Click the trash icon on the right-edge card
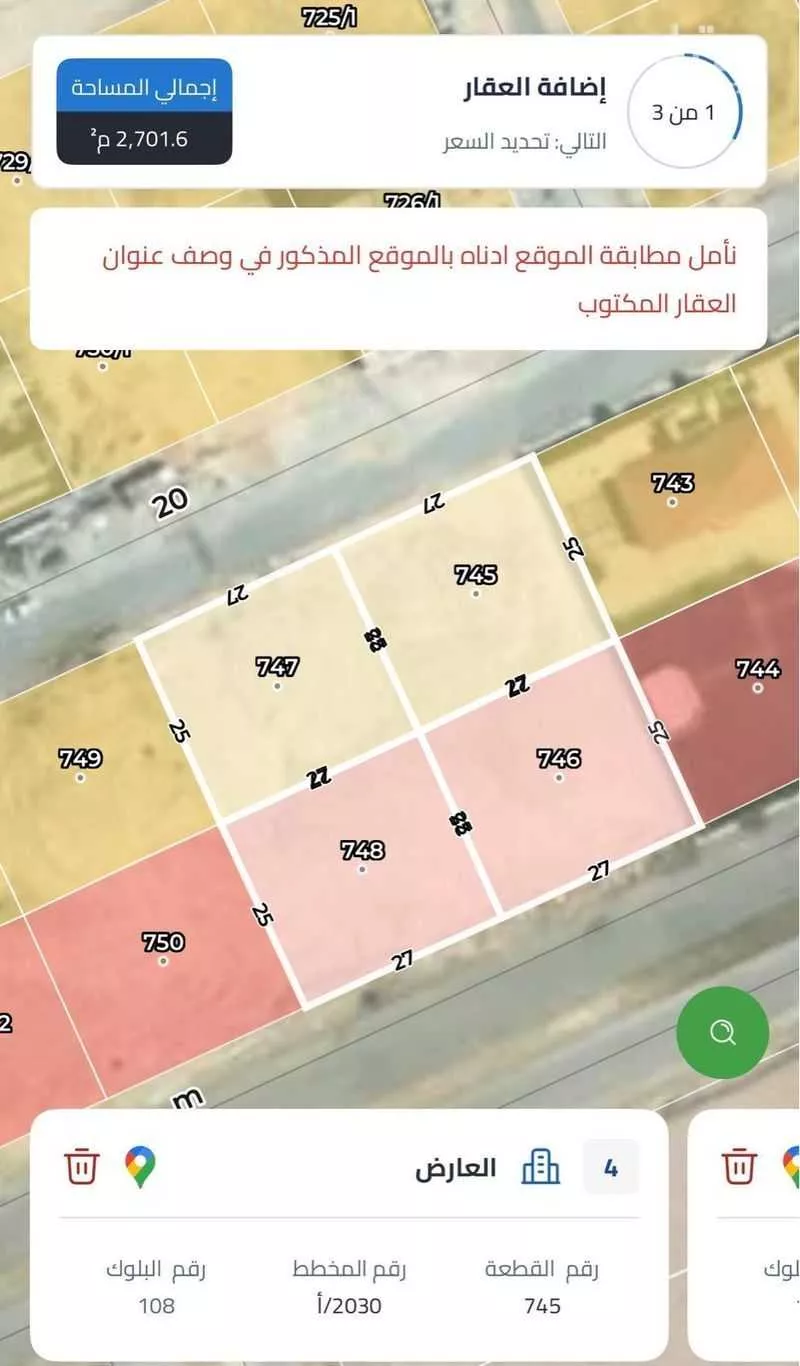The width and height of the screenshot is (800, 1366). click(x=738, y=1166)
